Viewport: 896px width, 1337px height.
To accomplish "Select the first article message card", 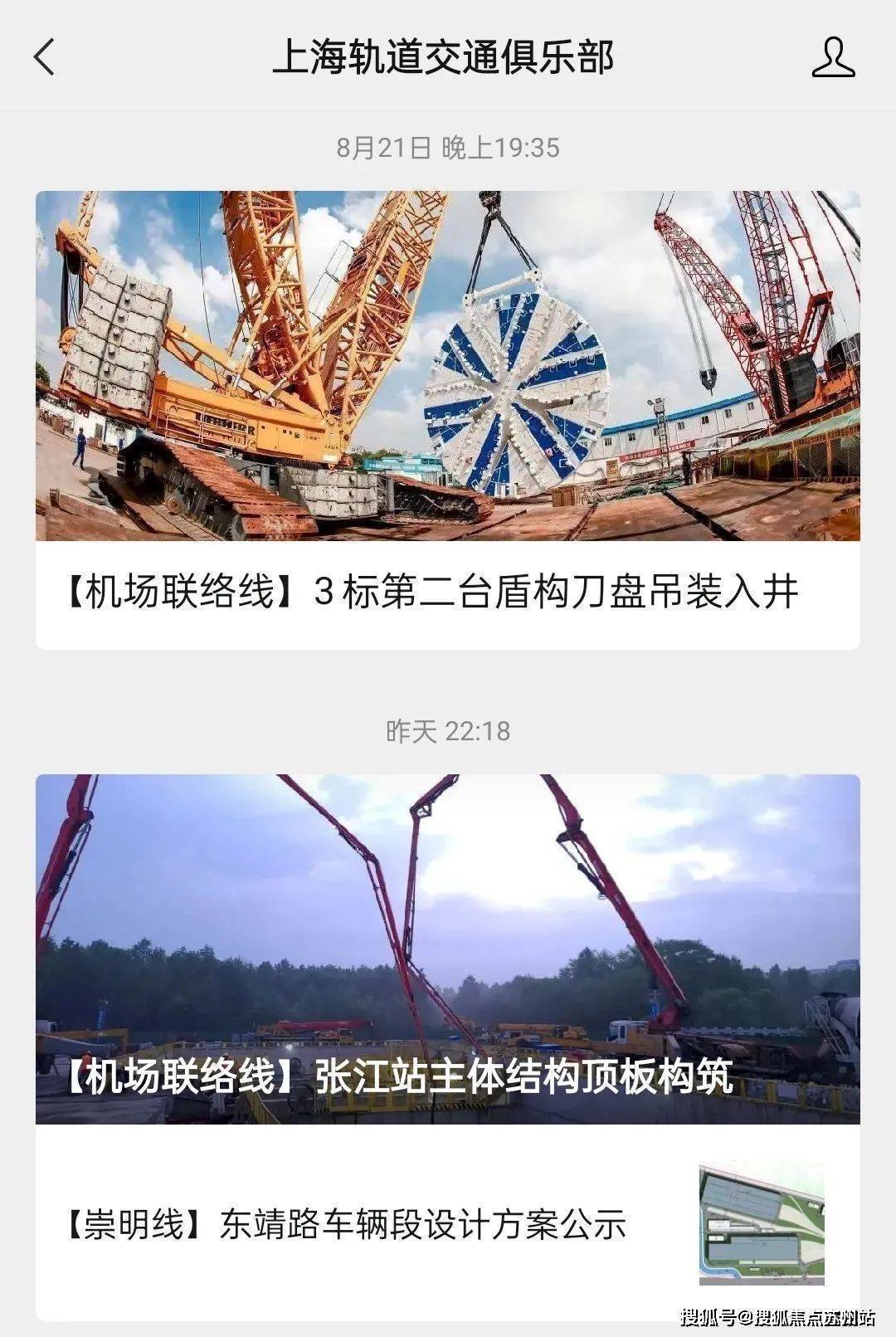I will point(448,415).
